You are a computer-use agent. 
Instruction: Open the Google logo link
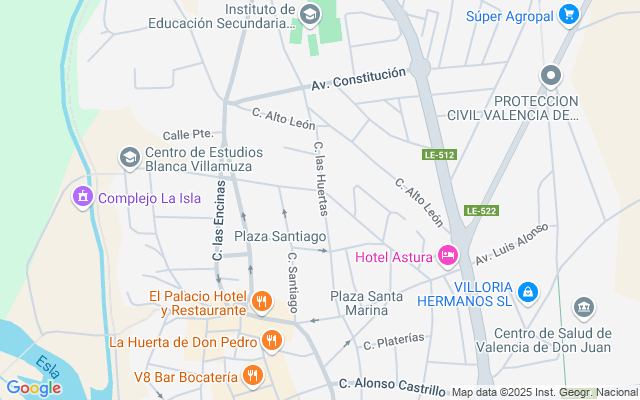click(34, 388)
